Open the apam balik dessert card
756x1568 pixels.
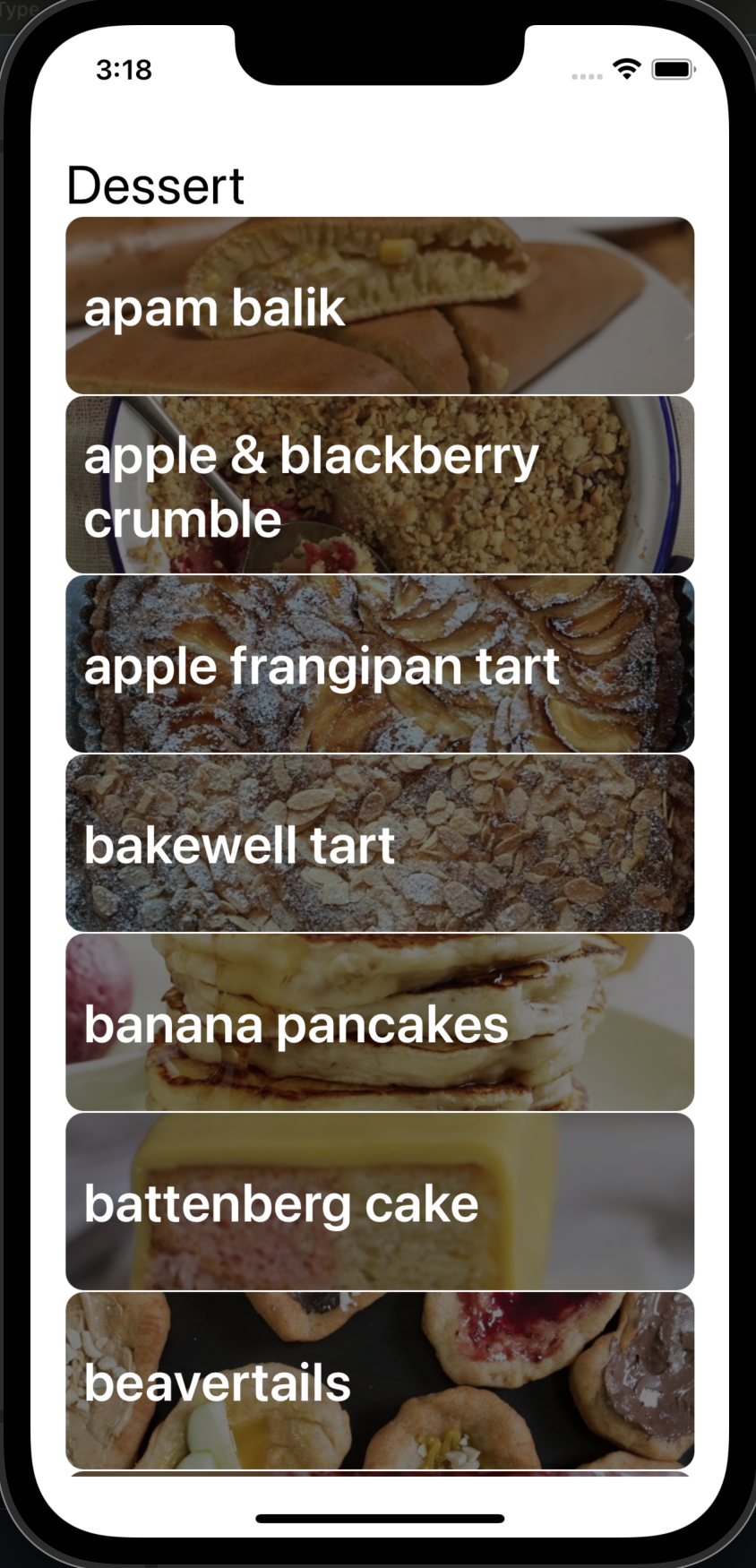[380, 306]
